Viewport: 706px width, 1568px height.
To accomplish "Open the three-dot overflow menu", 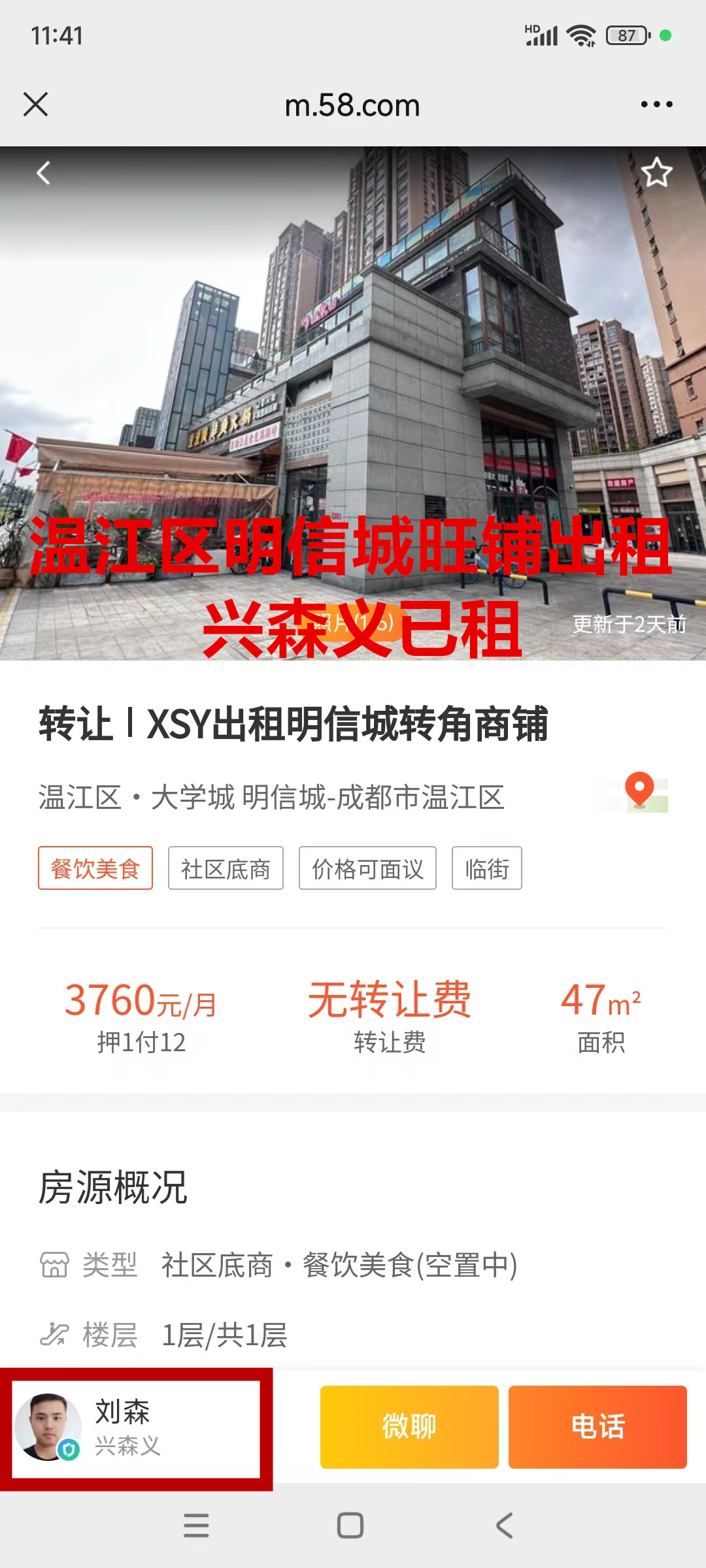I will point(656,105).
